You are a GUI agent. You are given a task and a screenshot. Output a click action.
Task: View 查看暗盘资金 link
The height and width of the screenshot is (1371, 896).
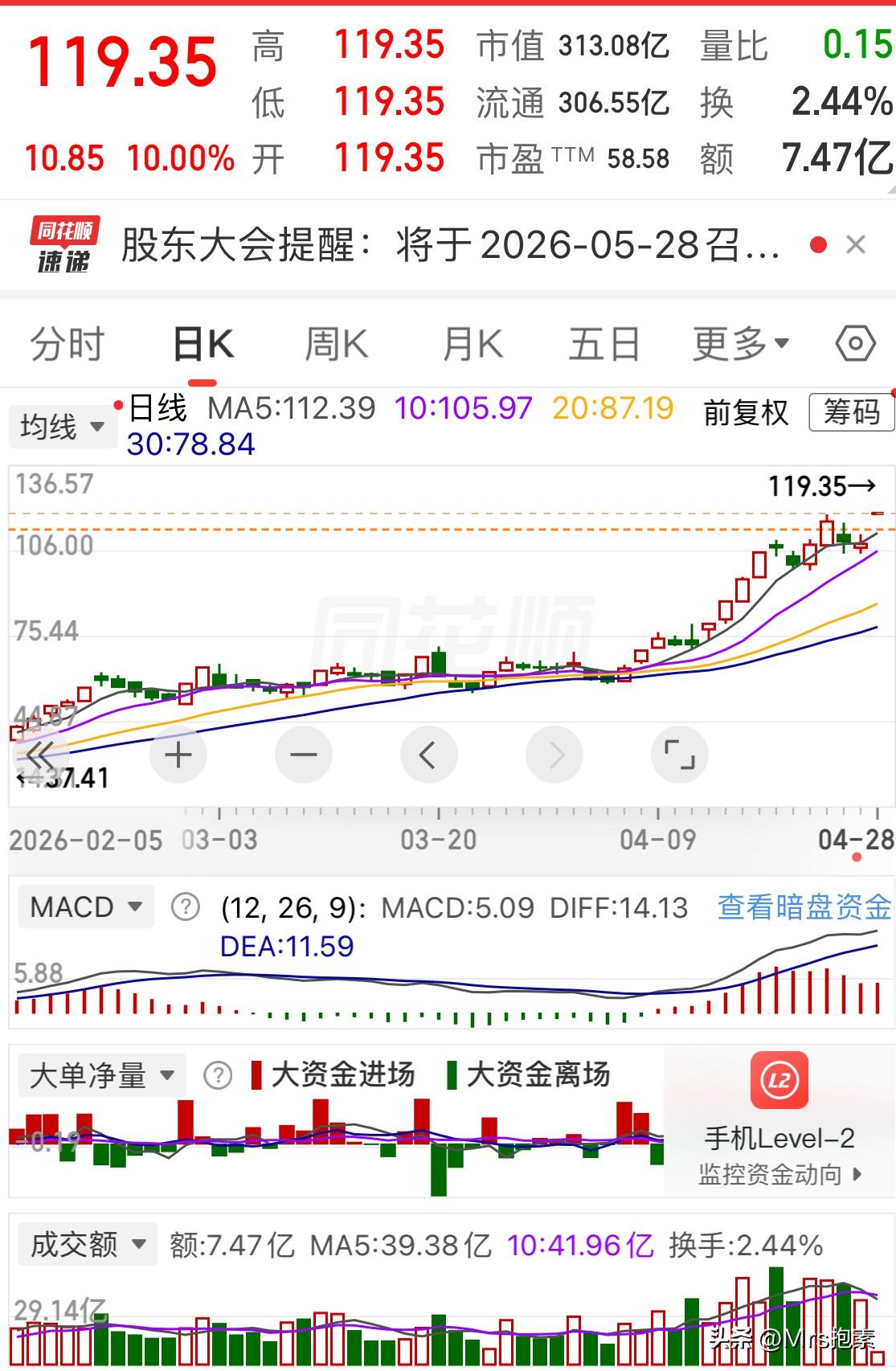point(804,907)
